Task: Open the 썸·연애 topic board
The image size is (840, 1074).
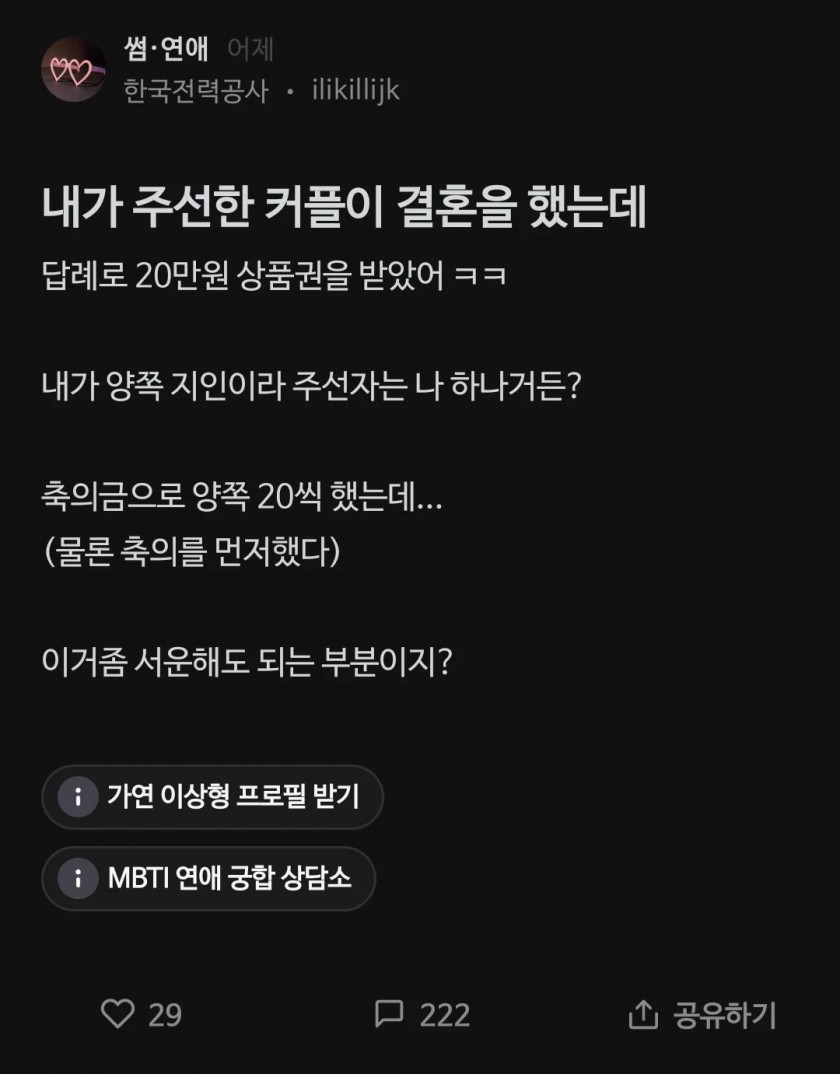Action: coord(166,49)
